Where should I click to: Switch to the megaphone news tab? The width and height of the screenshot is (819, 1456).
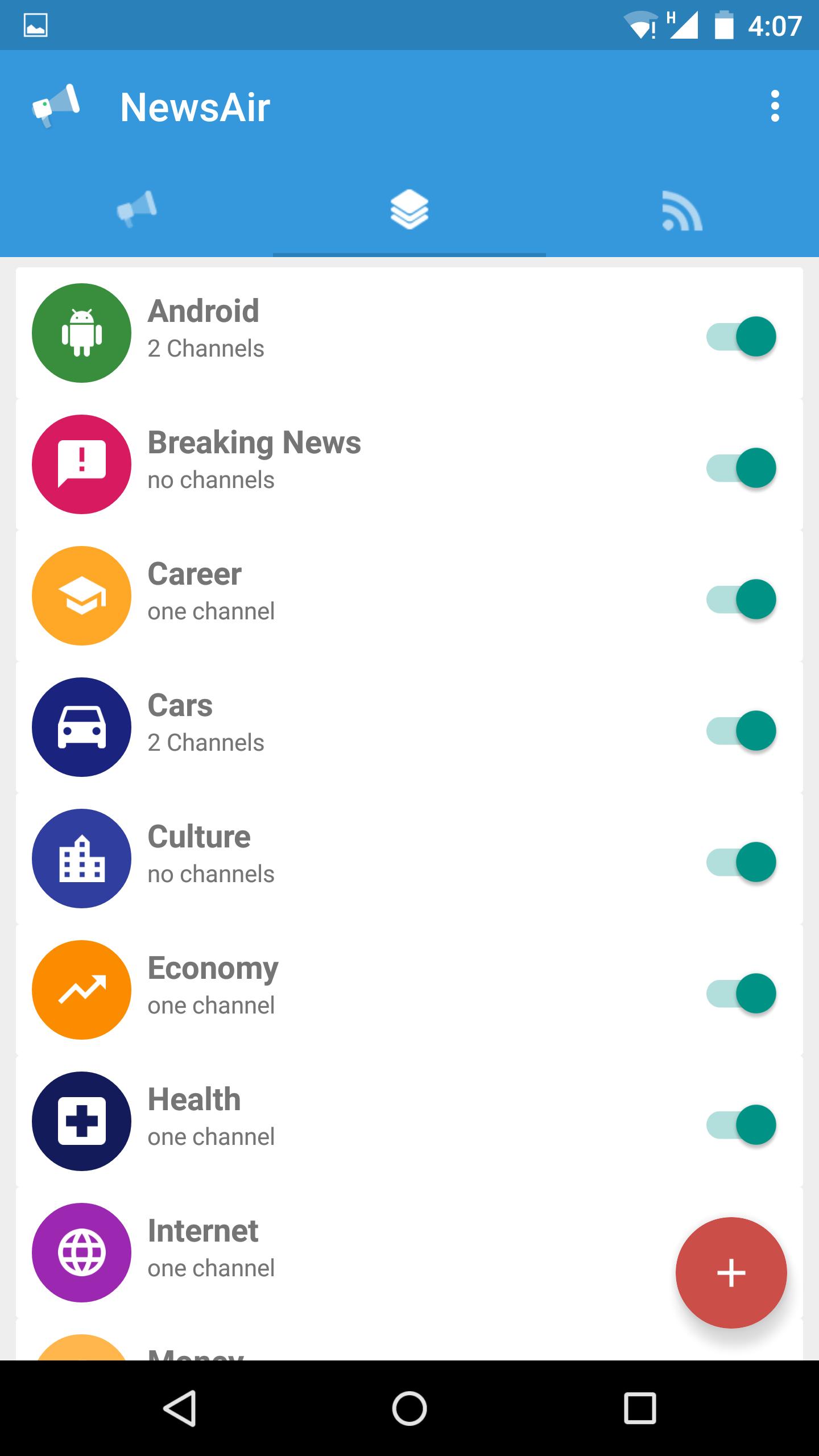tap(136, 209)
